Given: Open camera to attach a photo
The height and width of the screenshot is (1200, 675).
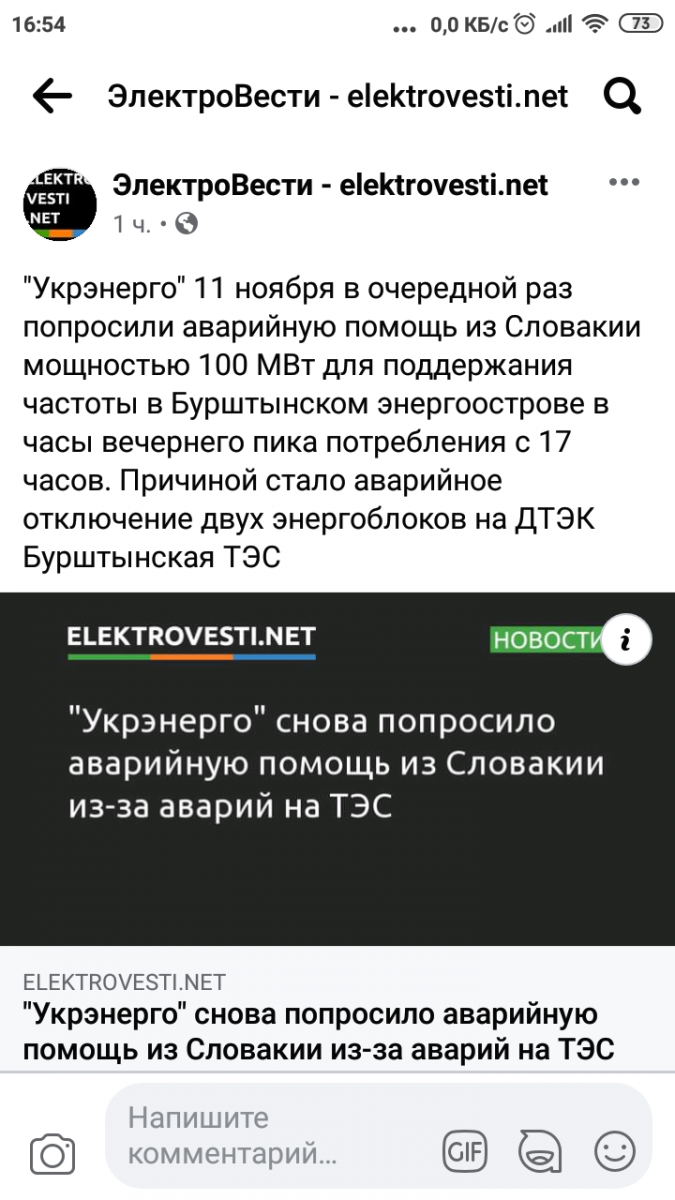Looking at the screenshot, I should click(52, 1153).
